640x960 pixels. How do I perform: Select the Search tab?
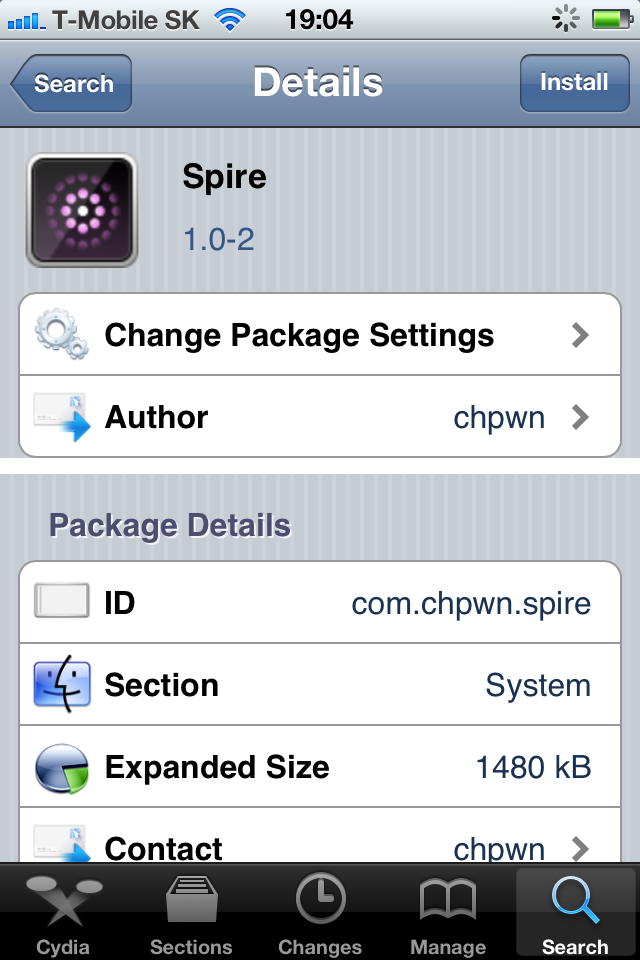point(575,914)
